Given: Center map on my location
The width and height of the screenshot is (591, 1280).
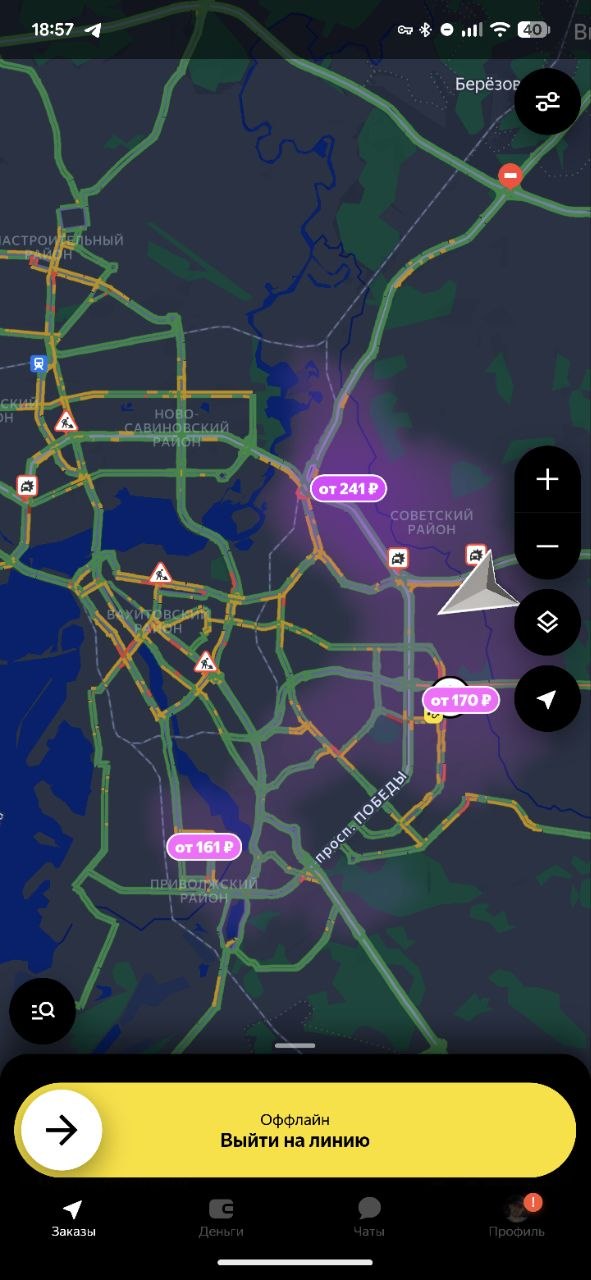Looking at the screenshot, I should click(x=547, y=698).
